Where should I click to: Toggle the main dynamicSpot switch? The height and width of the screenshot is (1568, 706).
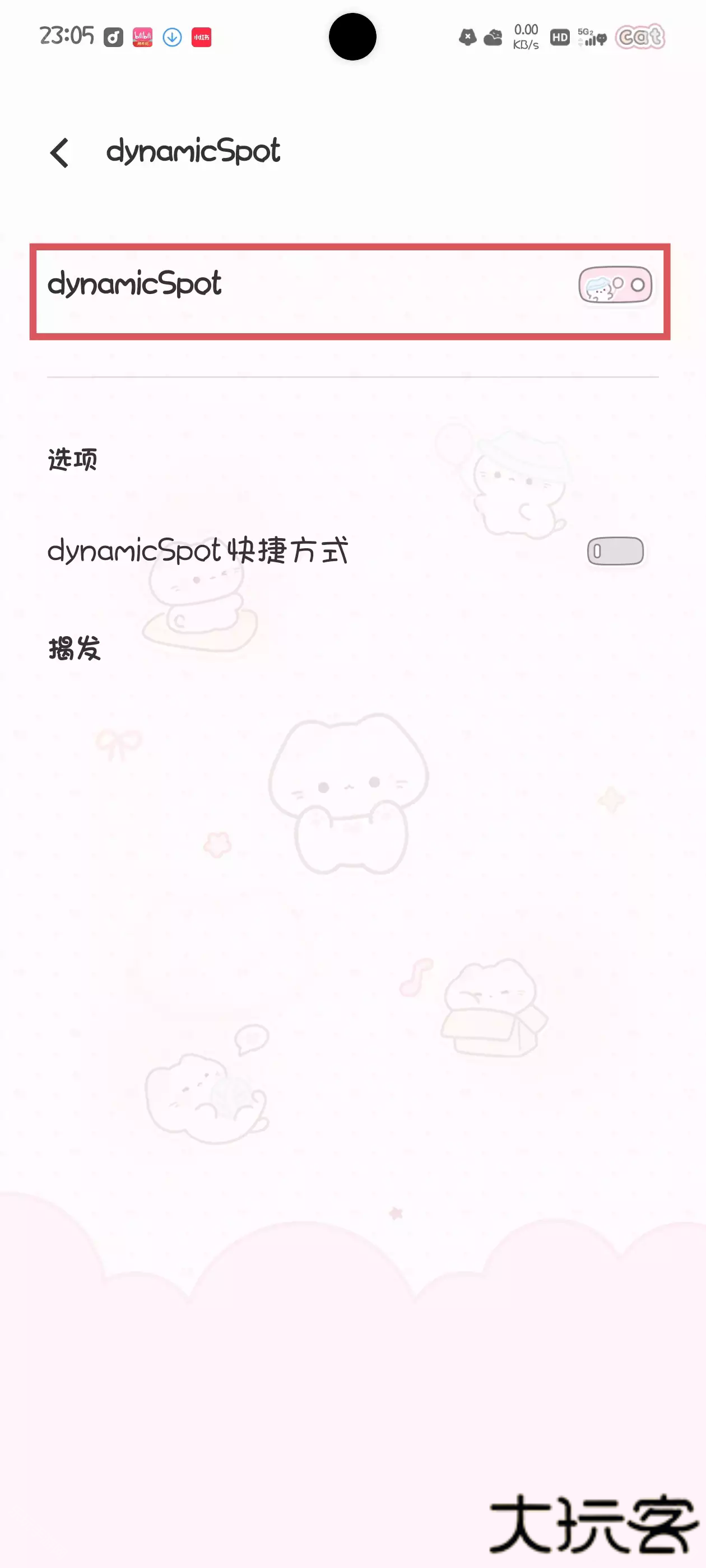(615, 285)
